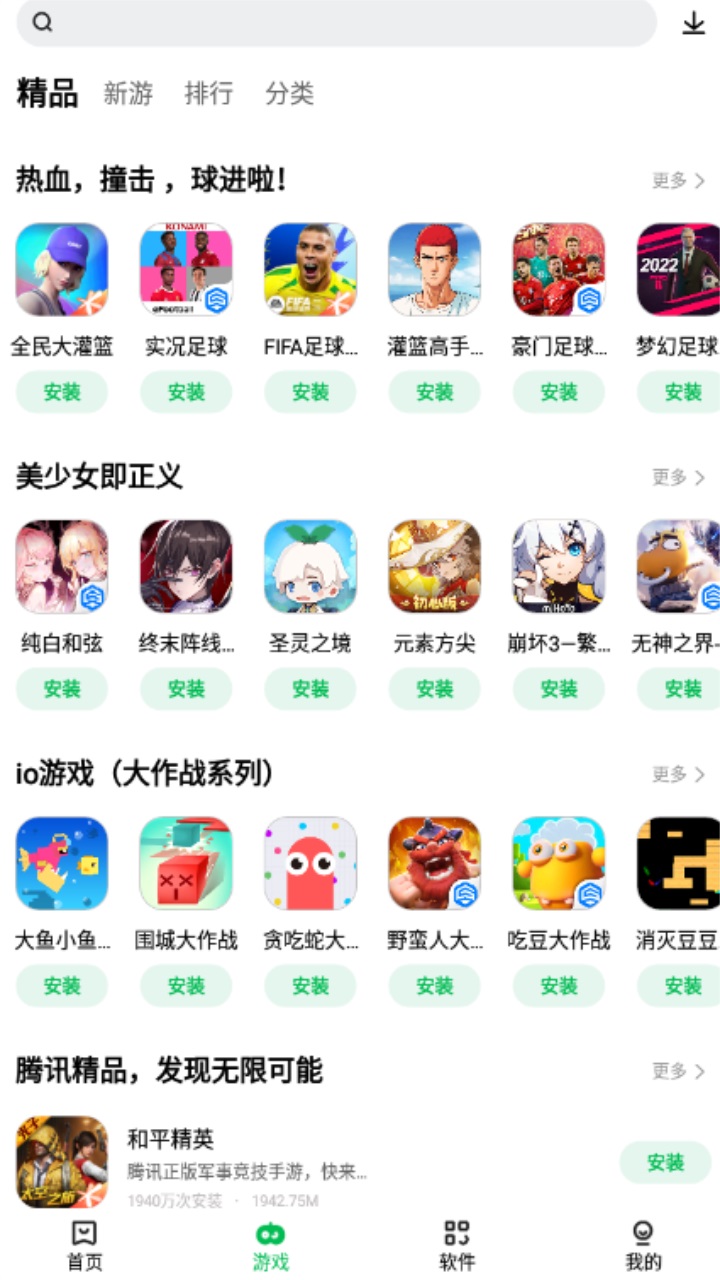Select the 吃豆大作战 game icon
Viewport: 720px width, 1280px height.
point(558,863)
